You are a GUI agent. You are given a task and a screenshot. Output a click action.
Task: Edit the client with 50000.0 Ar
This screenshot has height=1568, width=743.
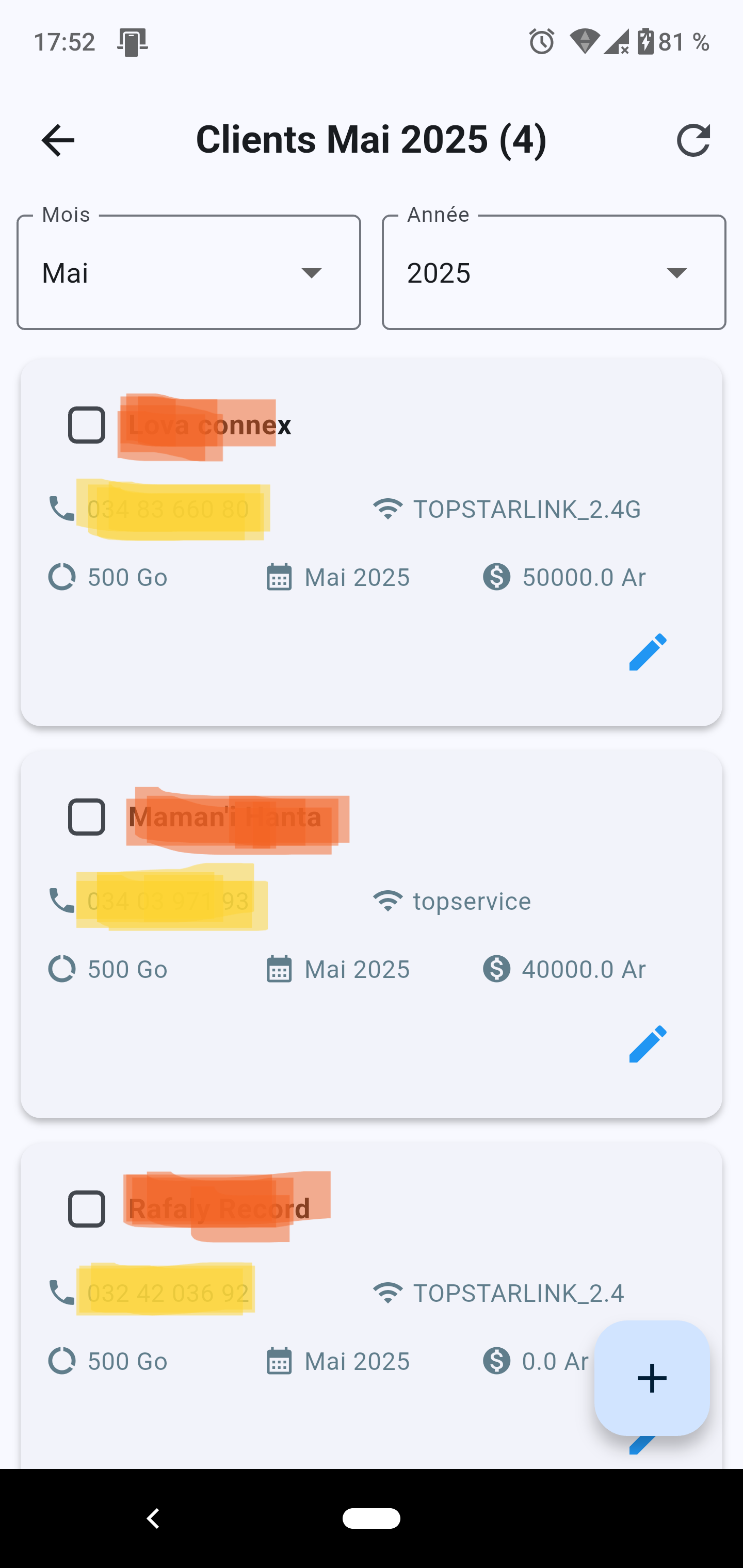tap(648, 652)
